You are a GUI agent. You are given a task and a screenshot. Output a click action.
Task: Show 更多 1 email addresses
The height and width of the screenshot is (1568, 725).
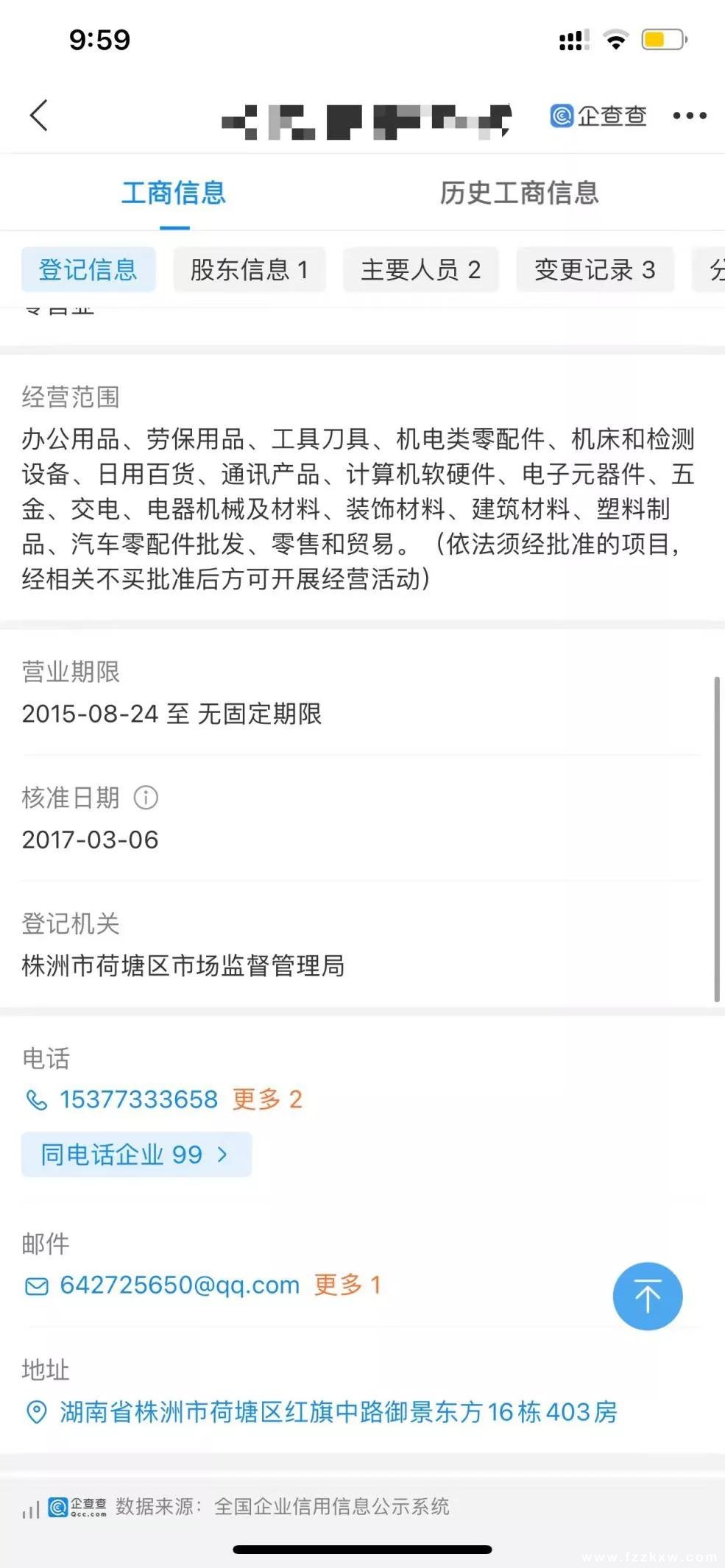coord(347,1285)
